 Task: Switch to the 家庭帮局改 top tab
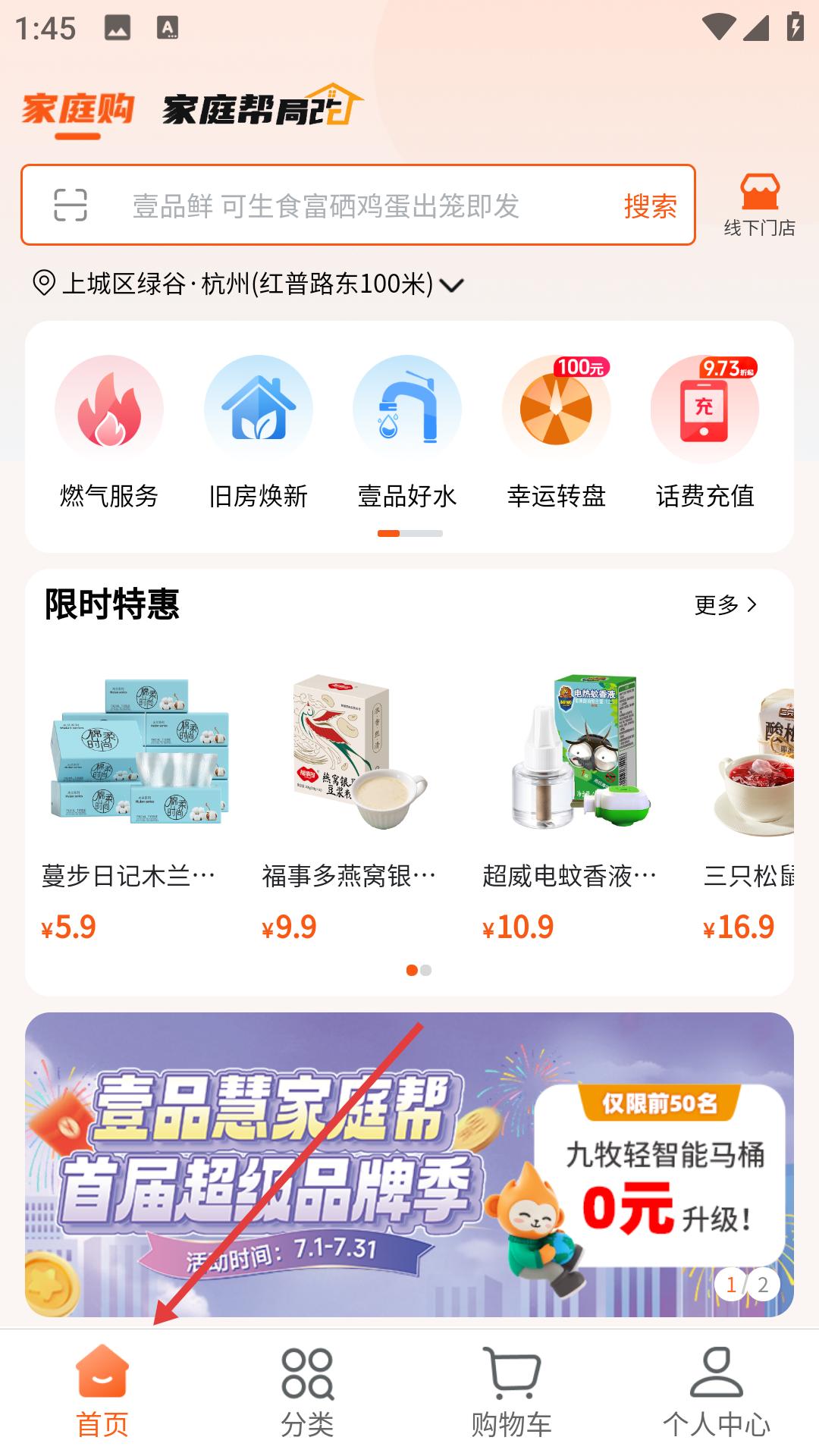262,107
